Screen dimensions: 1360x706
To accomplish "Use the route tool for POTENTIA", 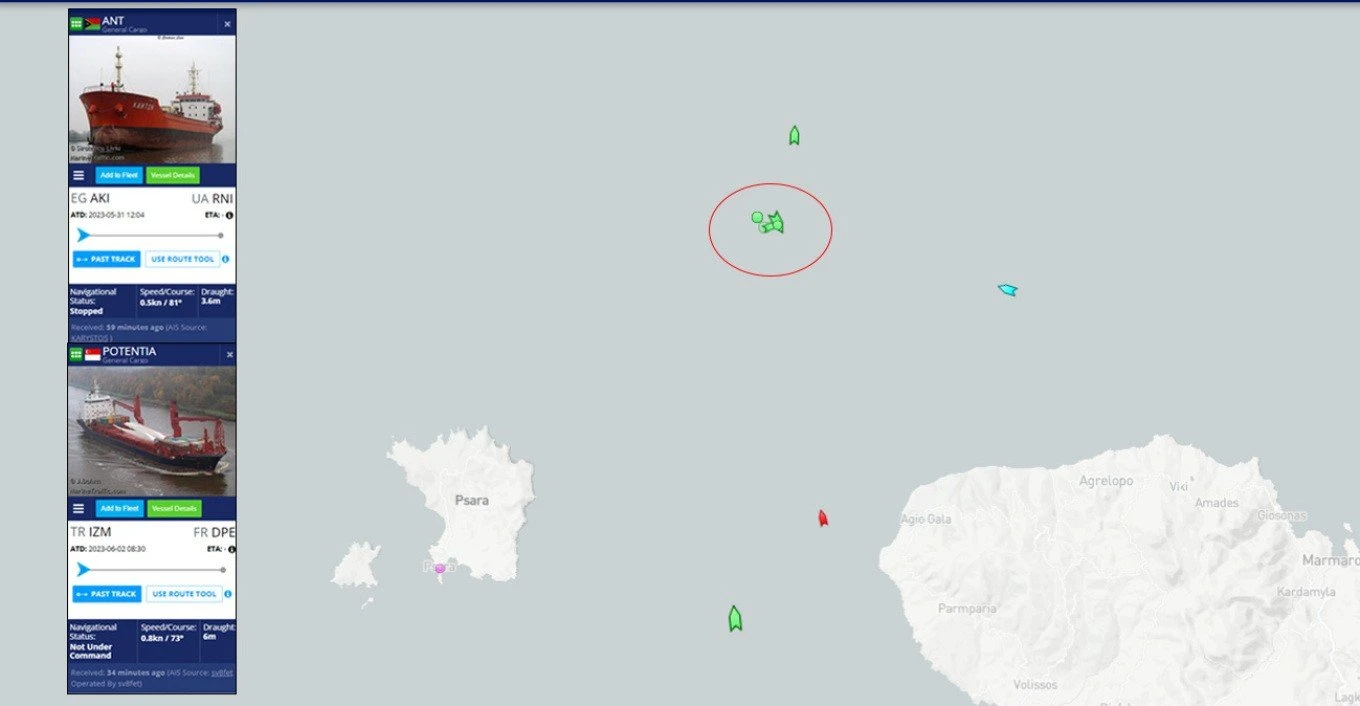I will point(184,594).
